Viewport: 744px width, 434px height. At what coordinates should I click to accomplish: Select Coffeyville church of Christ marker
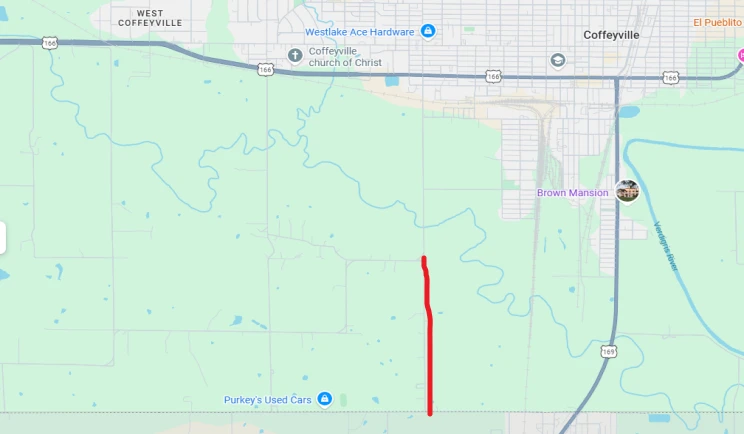(295, 56)
